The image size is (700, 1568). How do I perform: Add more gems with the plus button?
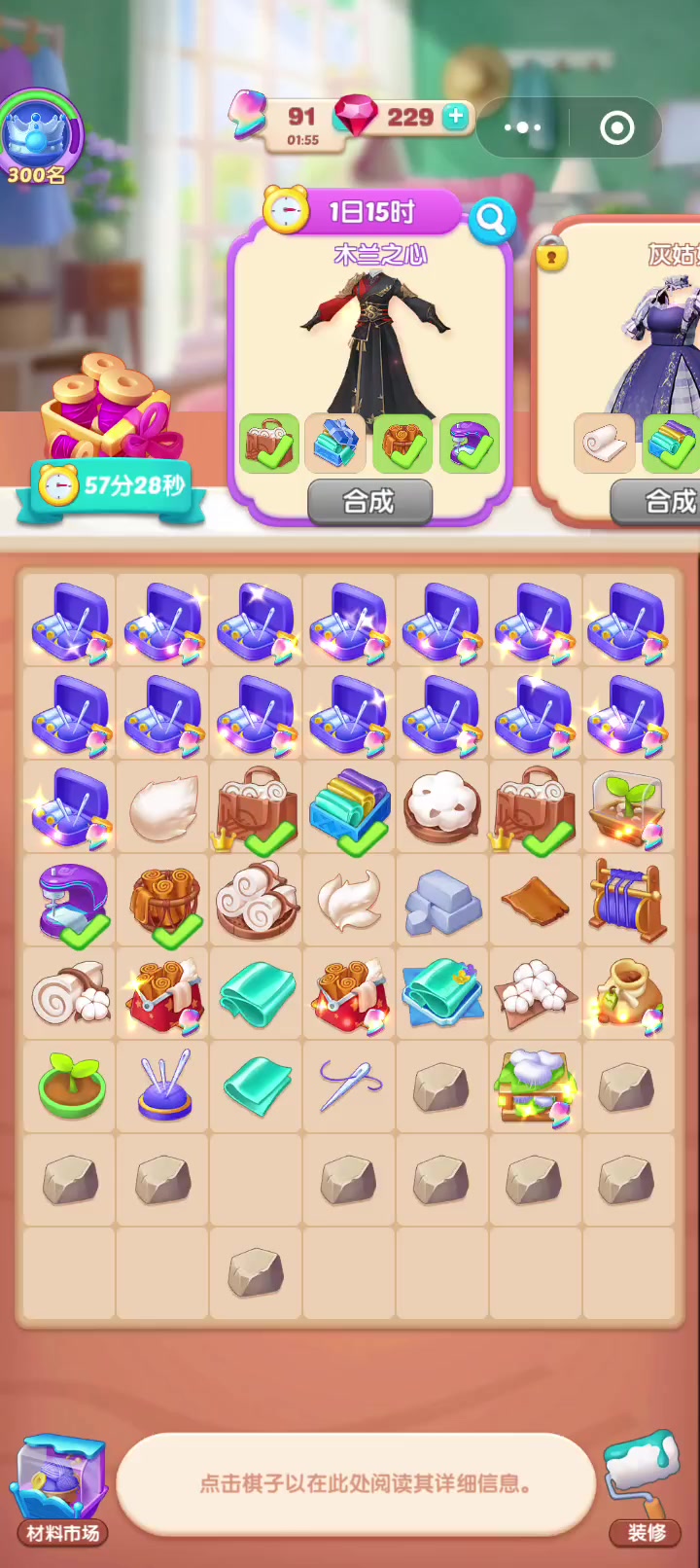click(x=455, y=117)
